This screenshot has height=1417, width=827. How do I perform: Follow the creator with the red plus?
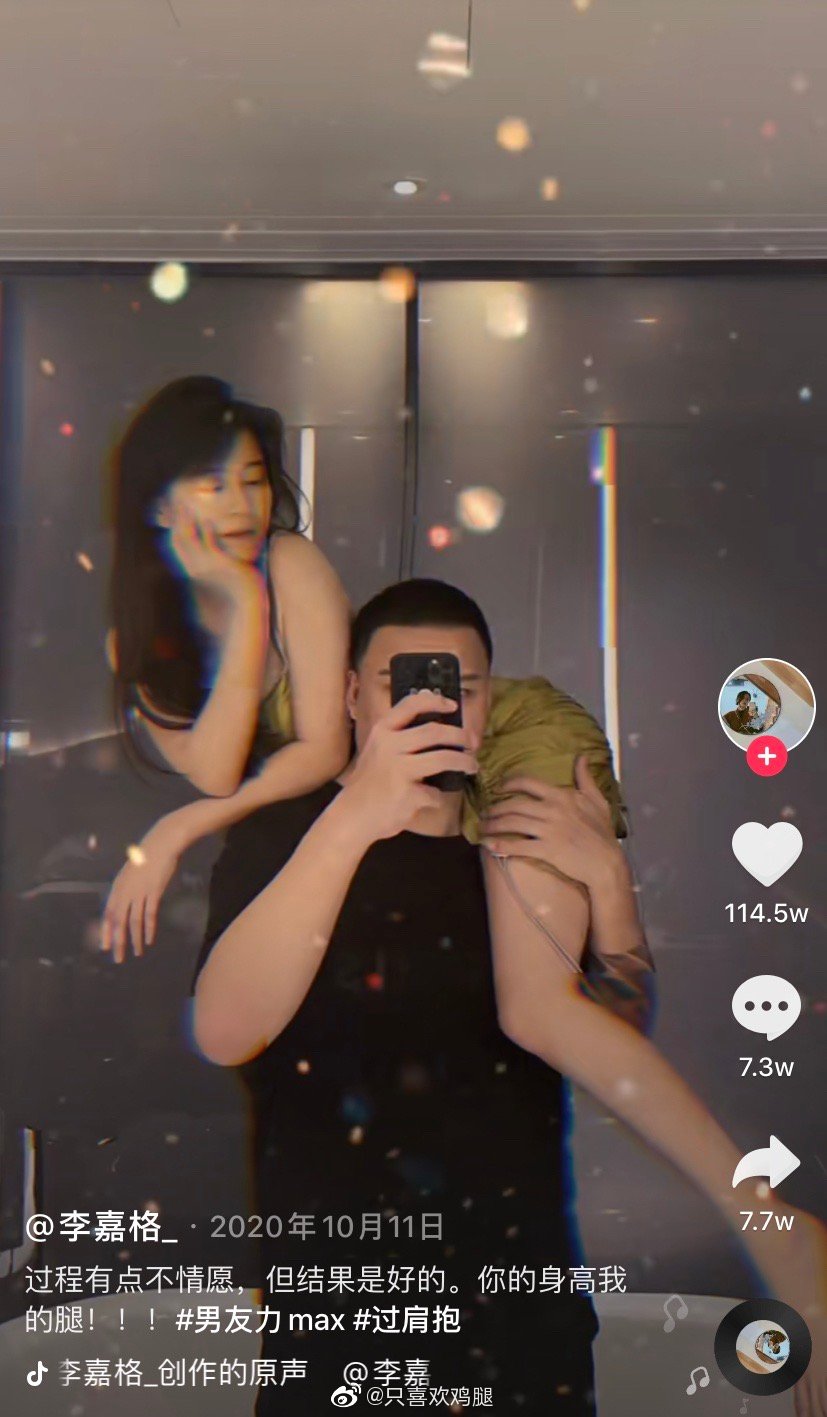coord(766,756)
